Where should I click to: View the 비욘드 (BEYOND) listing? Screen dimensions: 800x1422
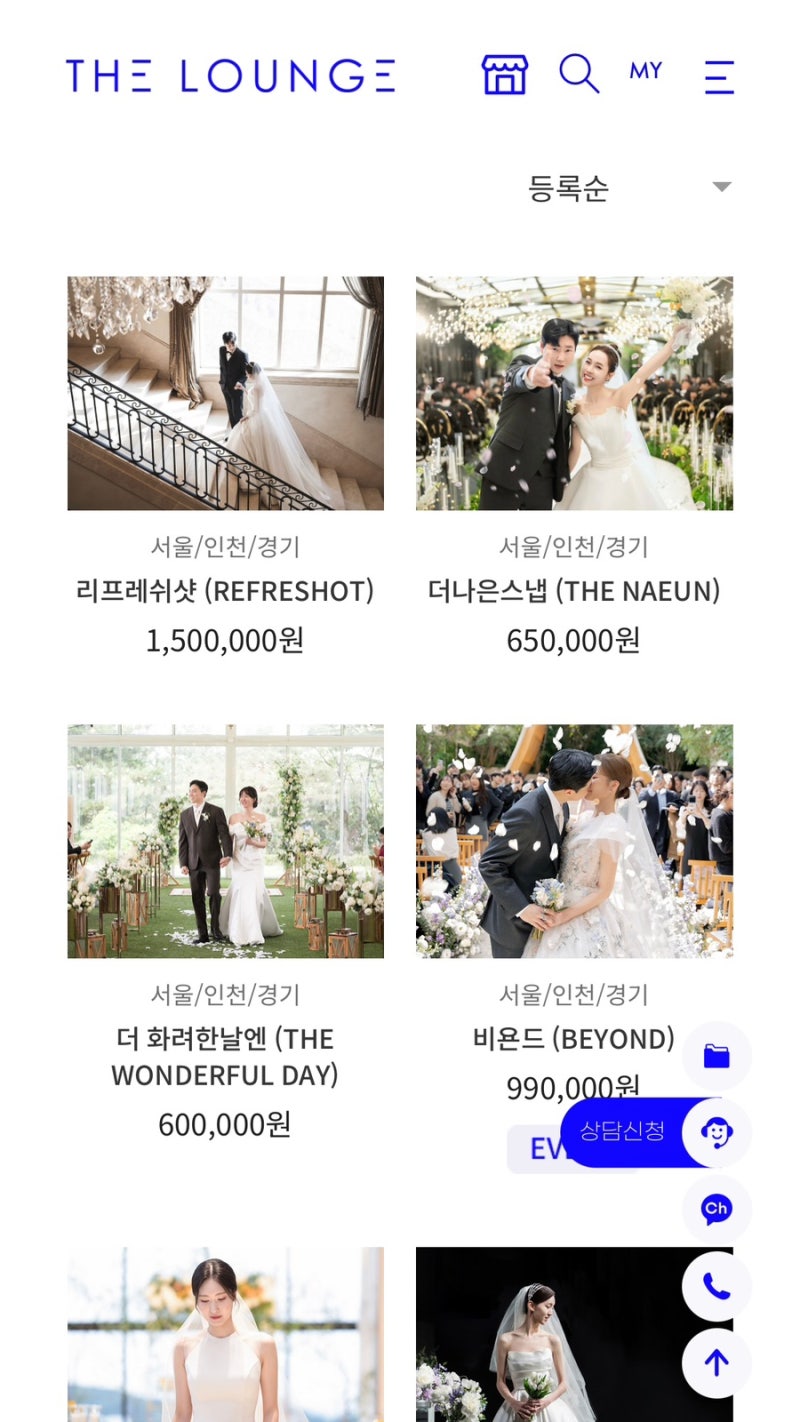click(x=574, y=933)
